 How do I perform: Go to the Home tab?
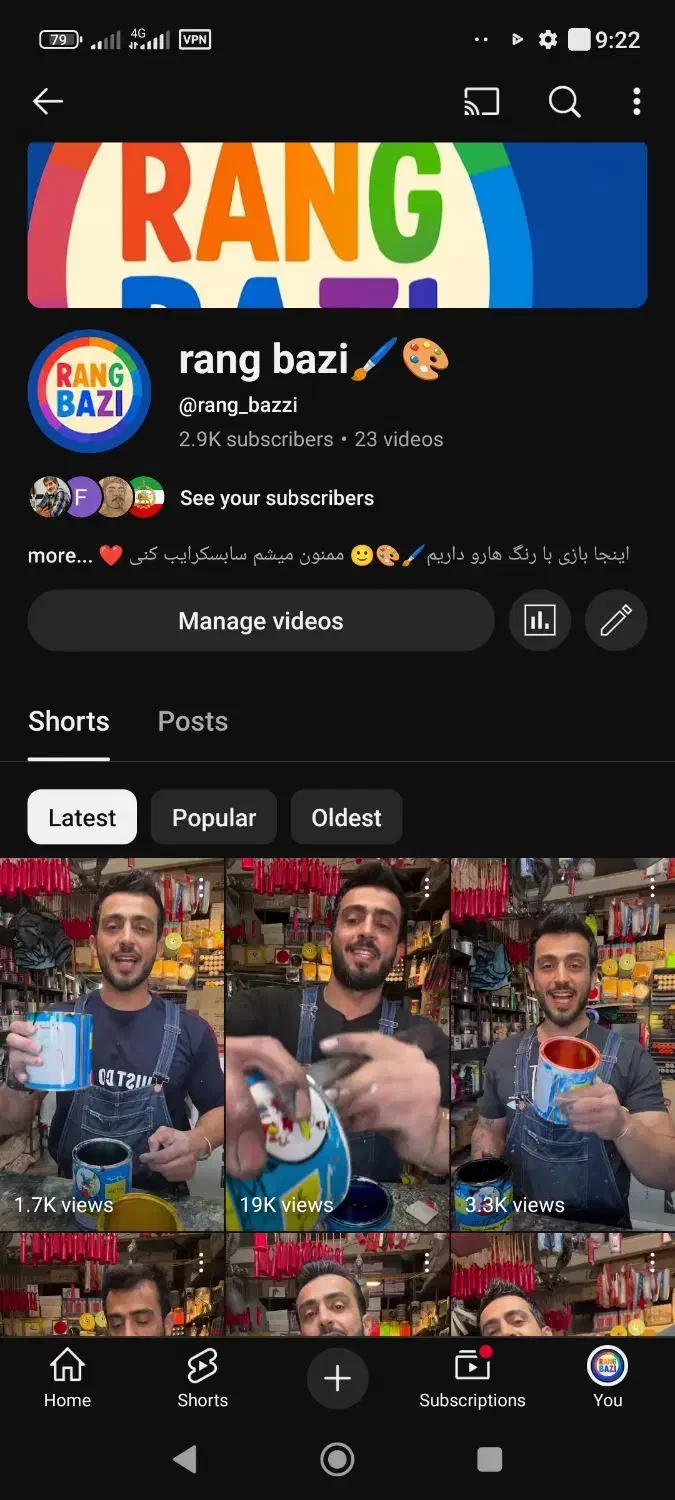pyautogui.click(x=67, y=1379)
